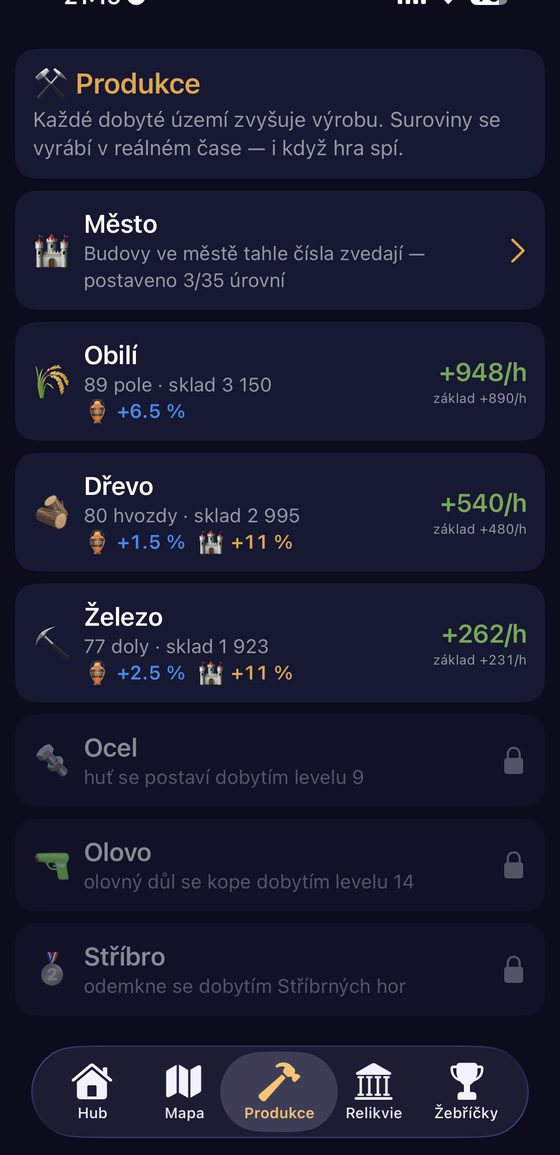Screen dimensions: 560x1155
Task: Go to the Hub tab
Action: pyautogui.click(x=92, y=1092)
